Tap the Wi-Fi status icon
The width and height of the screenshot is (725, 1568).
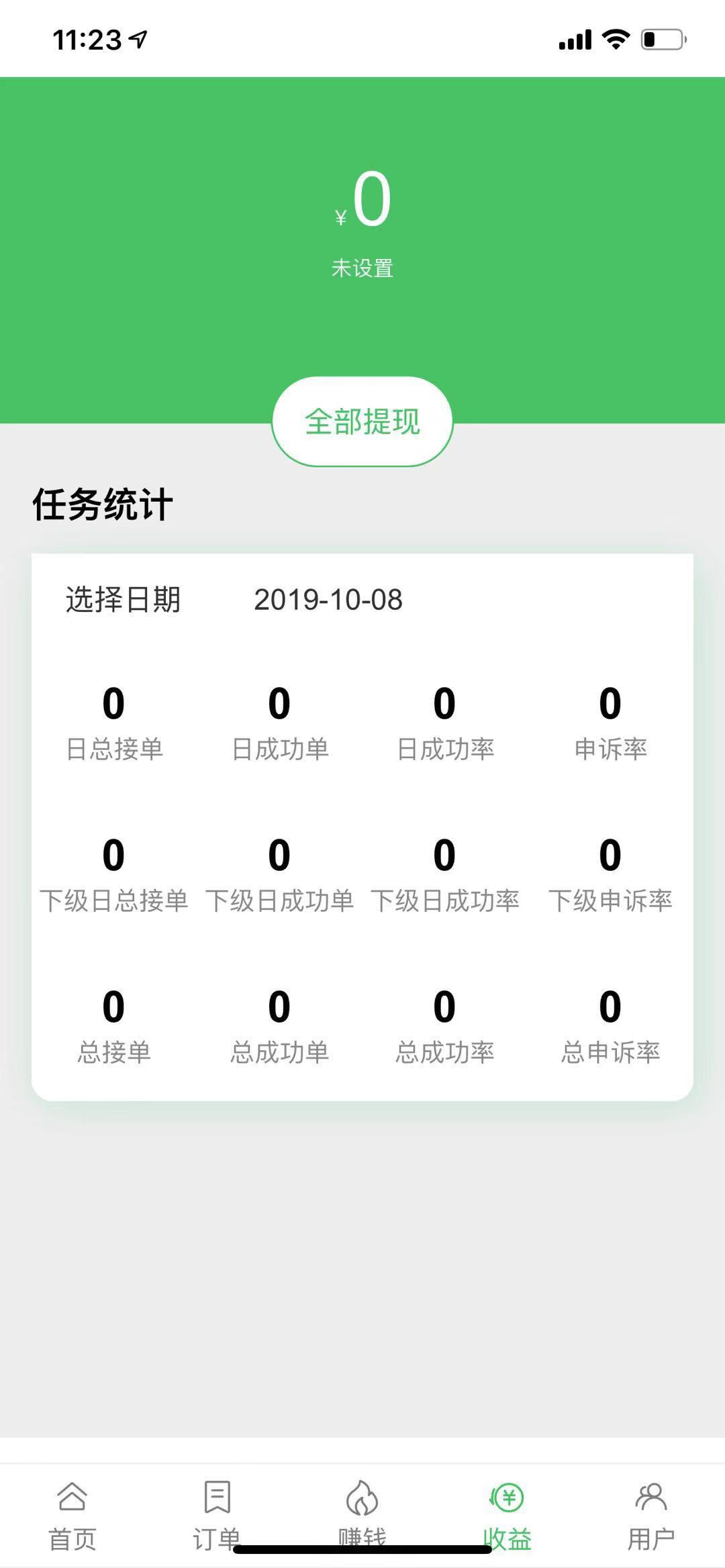613,39
